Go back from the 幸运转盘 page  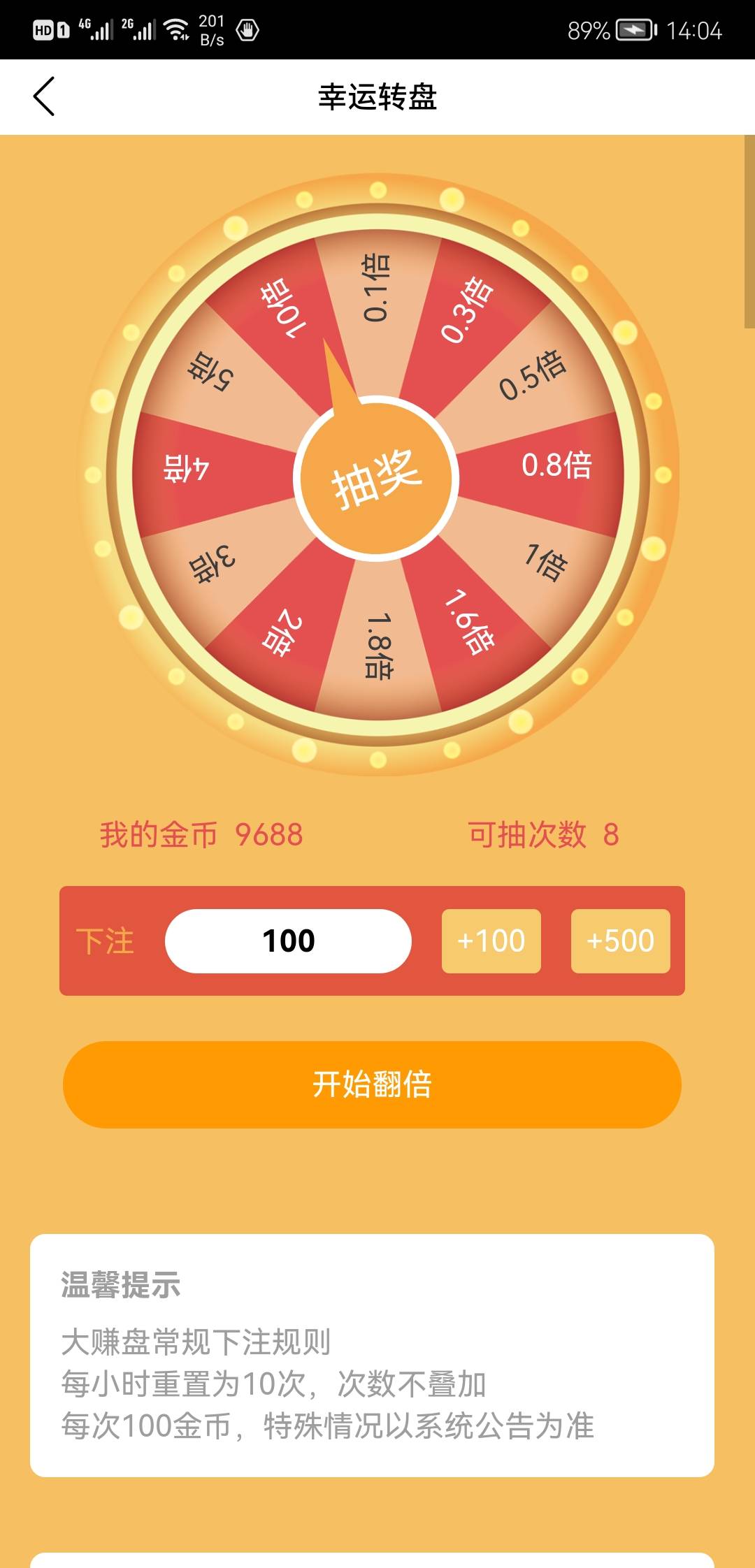click(x=44, y=96)
